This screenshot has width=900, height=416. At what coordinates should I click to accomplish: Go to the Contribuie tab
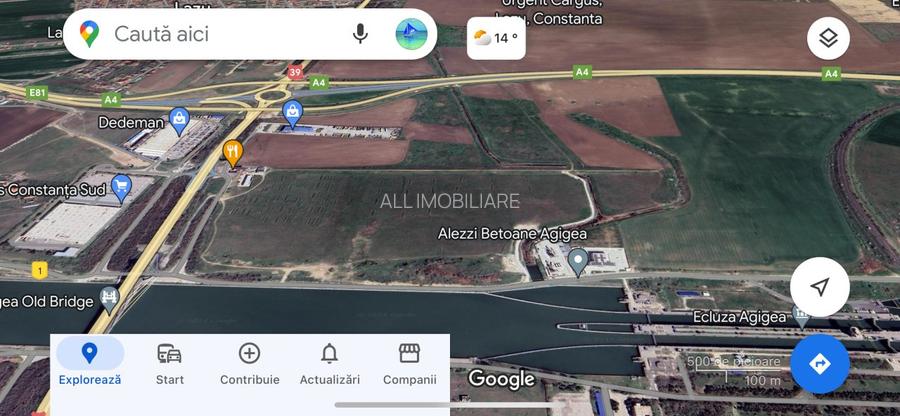(x=250, y=363)
